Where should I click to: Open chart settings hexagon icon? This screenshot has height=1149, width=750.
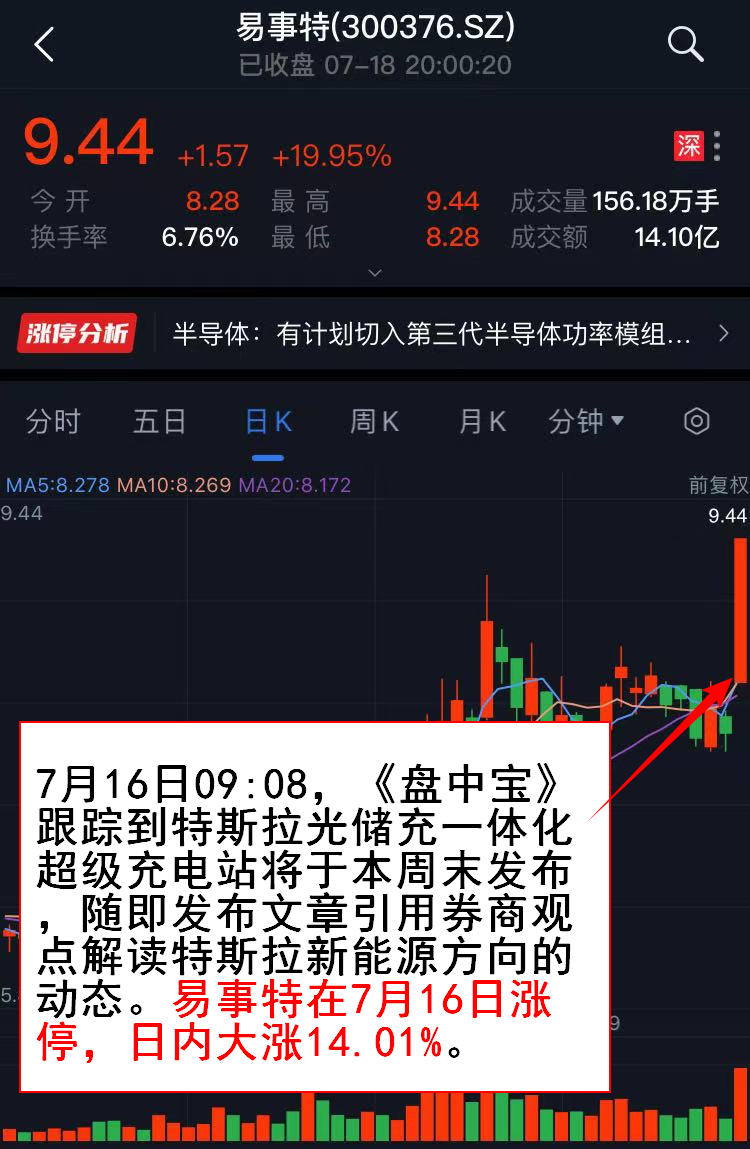696,422
